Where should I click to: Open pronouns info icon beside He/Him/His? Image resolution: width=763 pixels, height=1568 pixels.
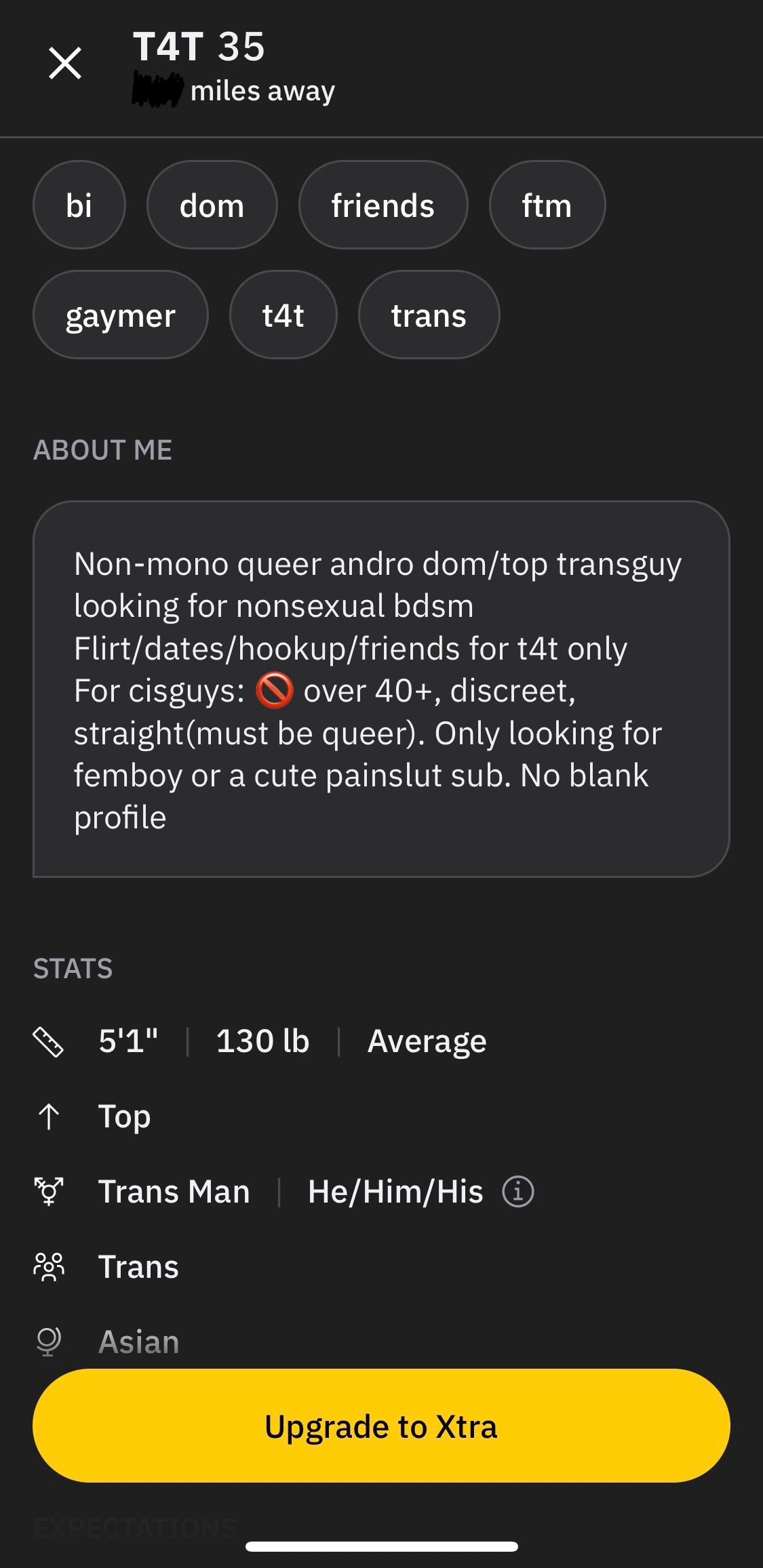[518, 1191]
